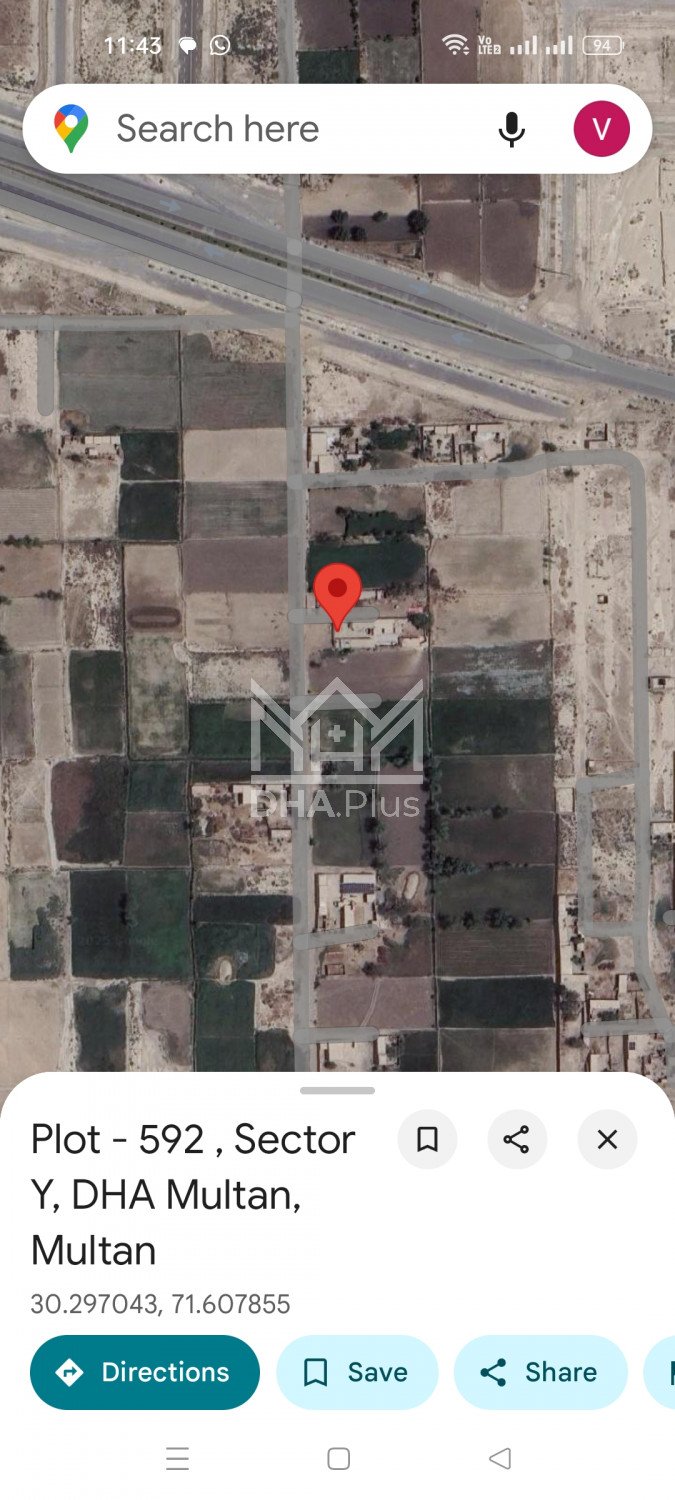Viewport: 675px width, 1500px height.
Task: Start voice search with the microphone
Action: point(511,129)
